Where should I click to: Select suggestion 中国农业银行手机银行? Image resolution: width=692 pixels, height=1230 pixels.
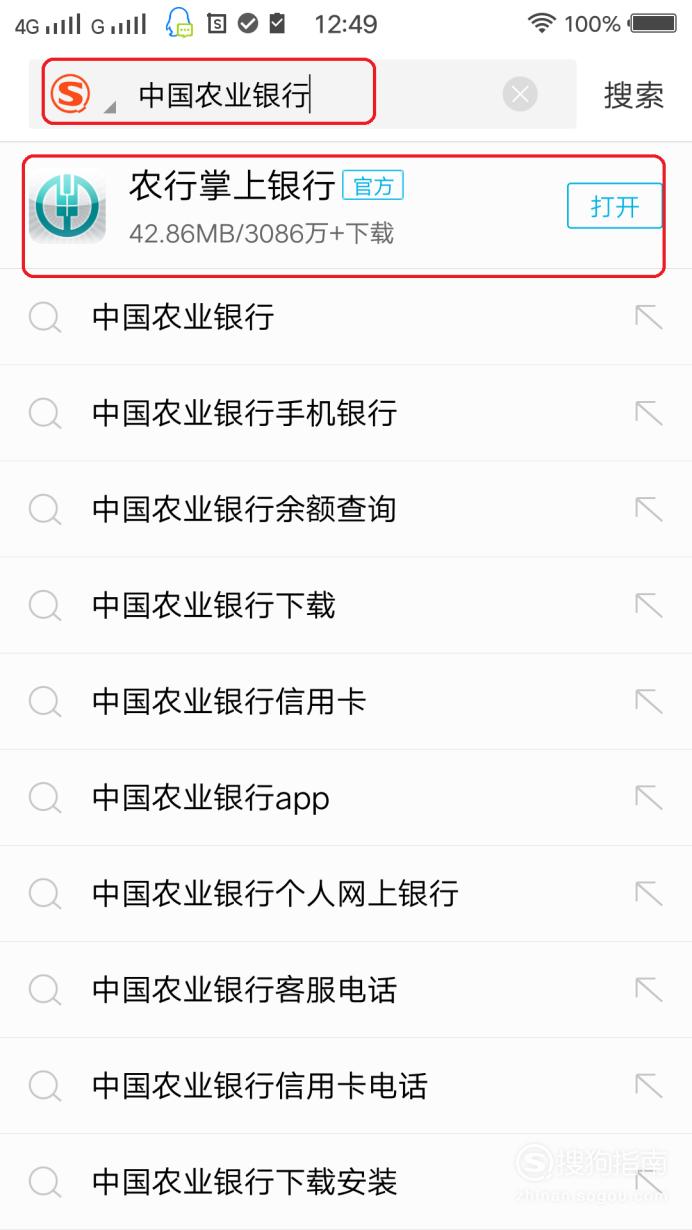346,413
